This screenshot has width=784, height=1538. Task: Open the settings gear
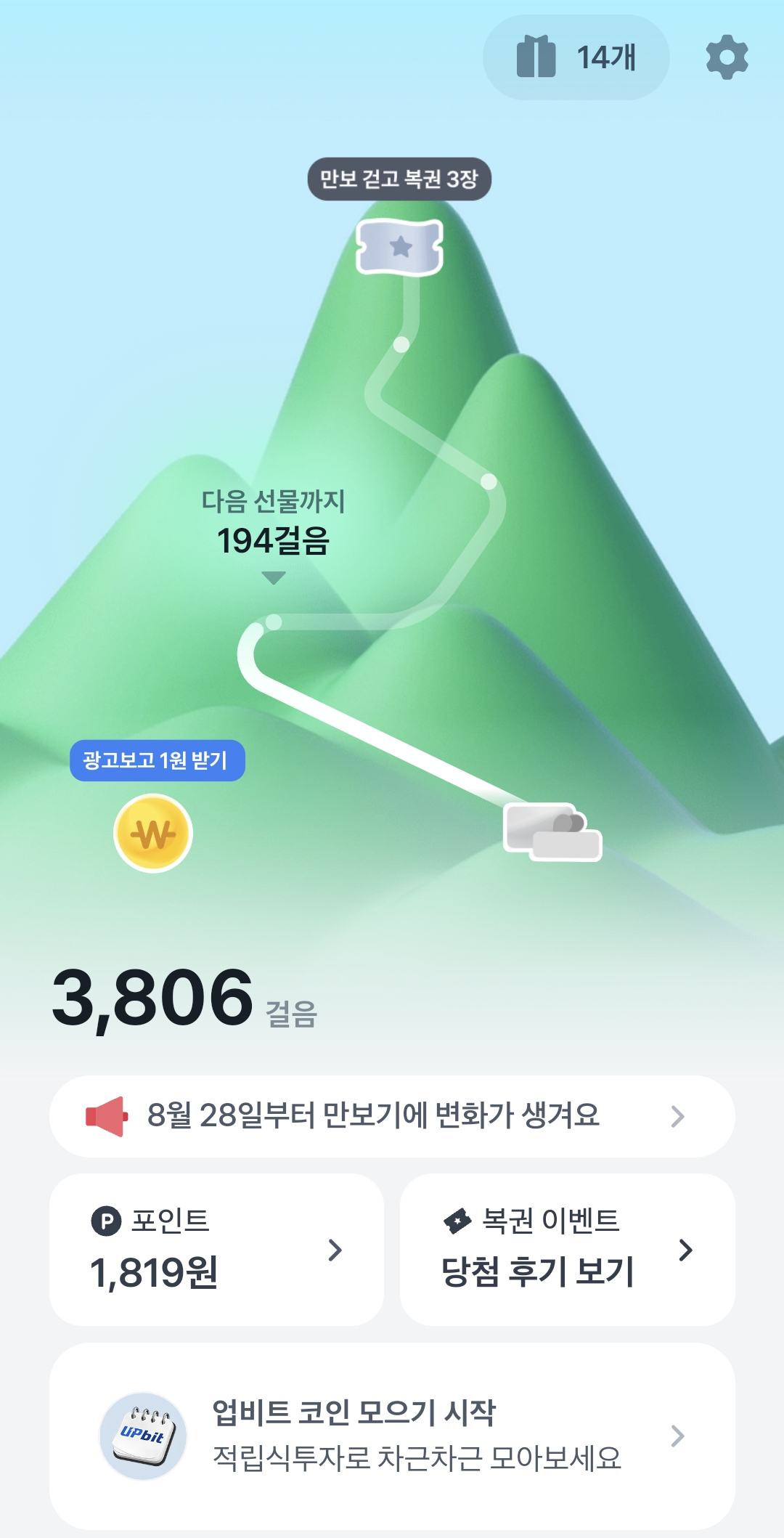point(727,57)
